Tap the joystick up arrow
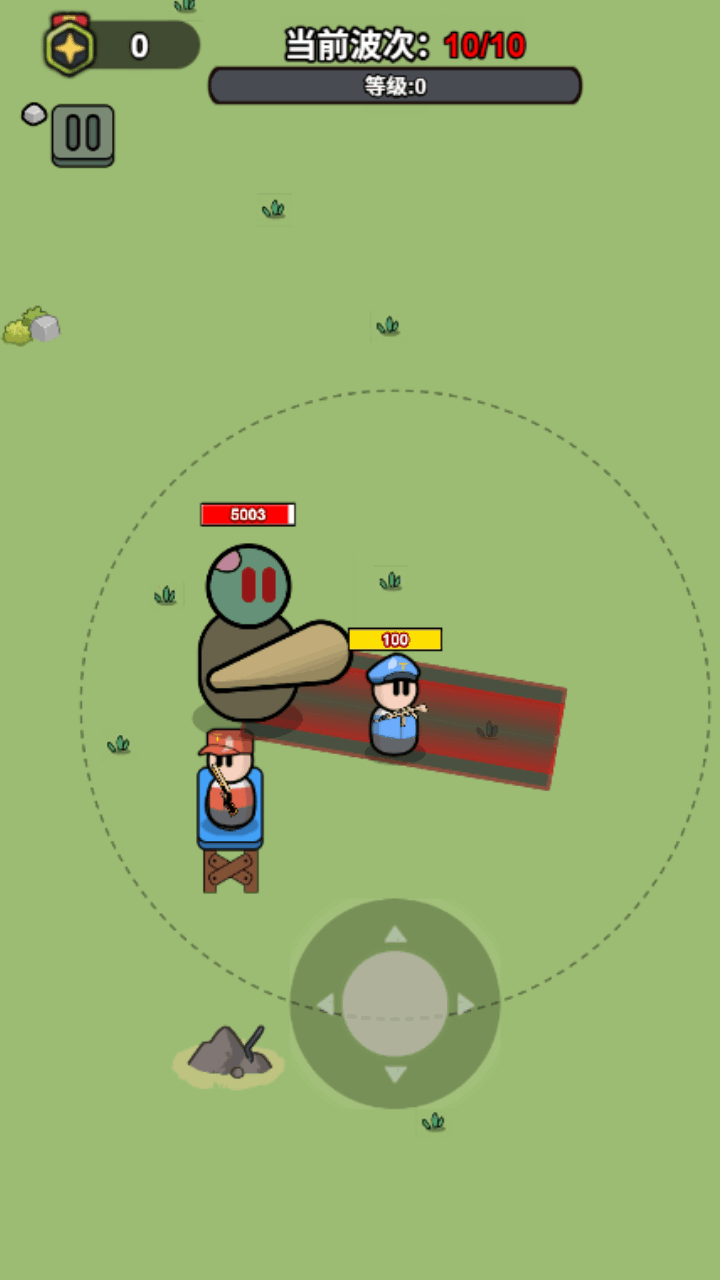Viewport: 720px width, 1280px height. (396, 935)
